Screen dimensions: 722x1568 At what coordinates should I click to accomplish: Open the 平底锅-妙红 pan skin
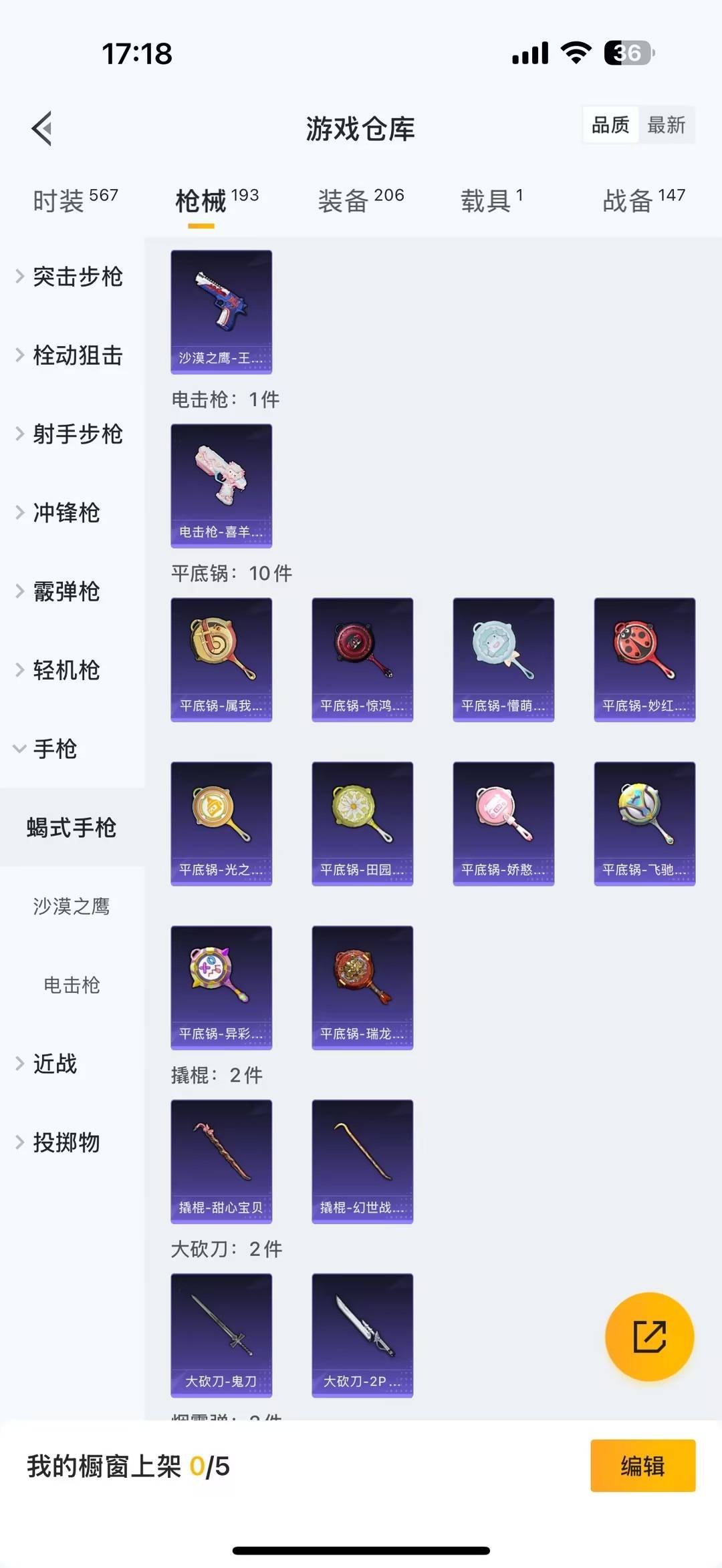click(x=644, y=659)
